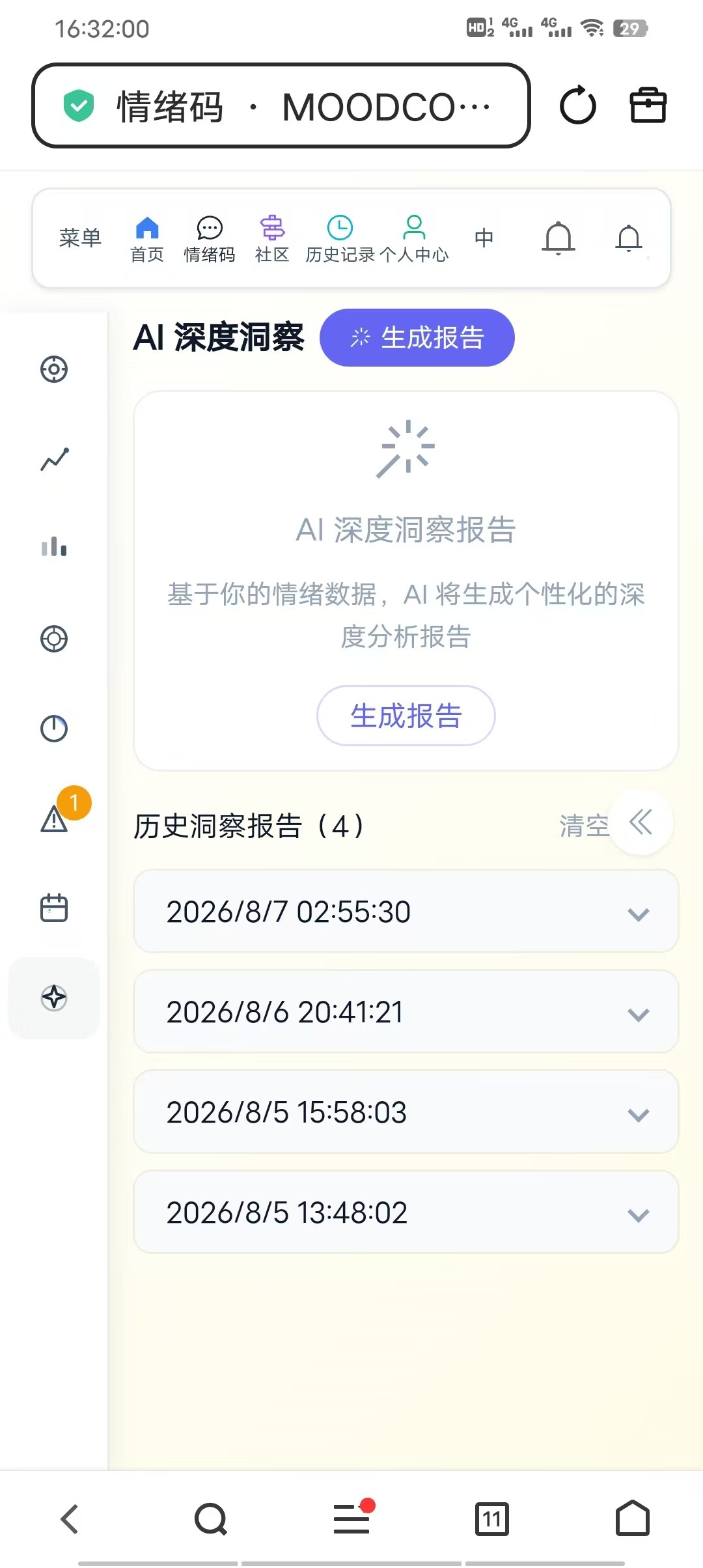
Task: Open the warning alerts sidebar icon with badge
Action: pos(54,818)
